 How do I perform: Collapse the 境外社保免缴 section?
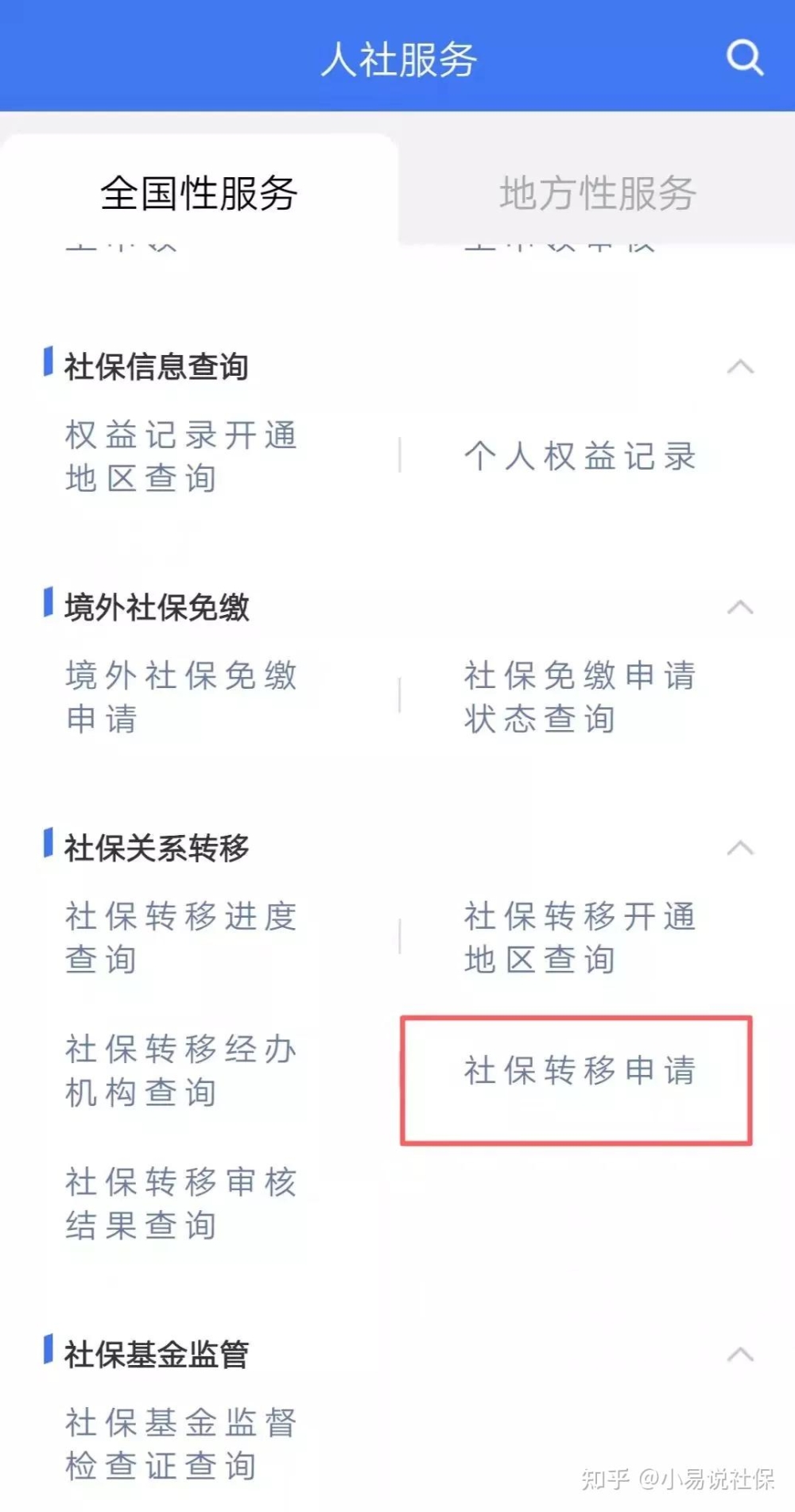[740, 607]
